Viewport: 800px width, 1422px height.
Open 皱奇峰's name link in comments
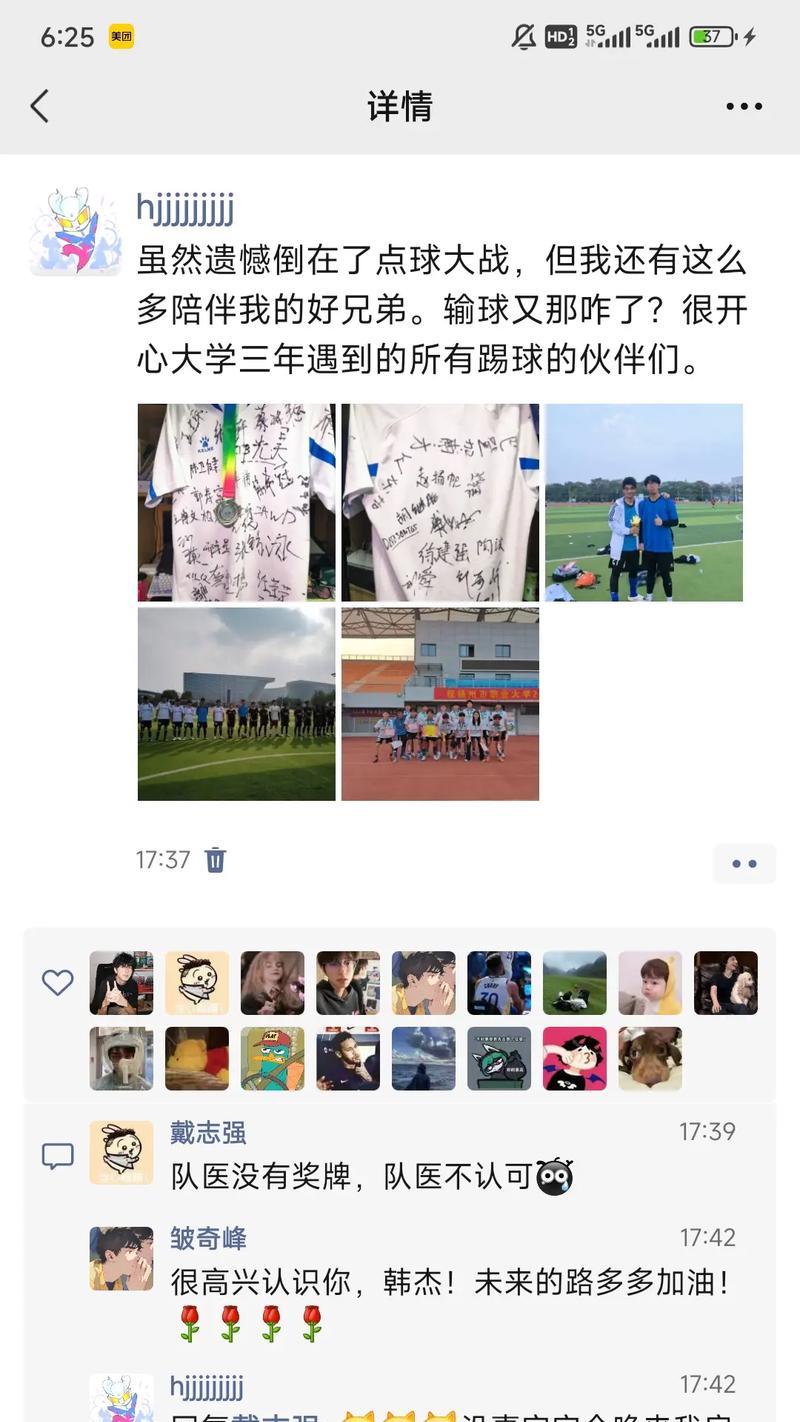208,1238
